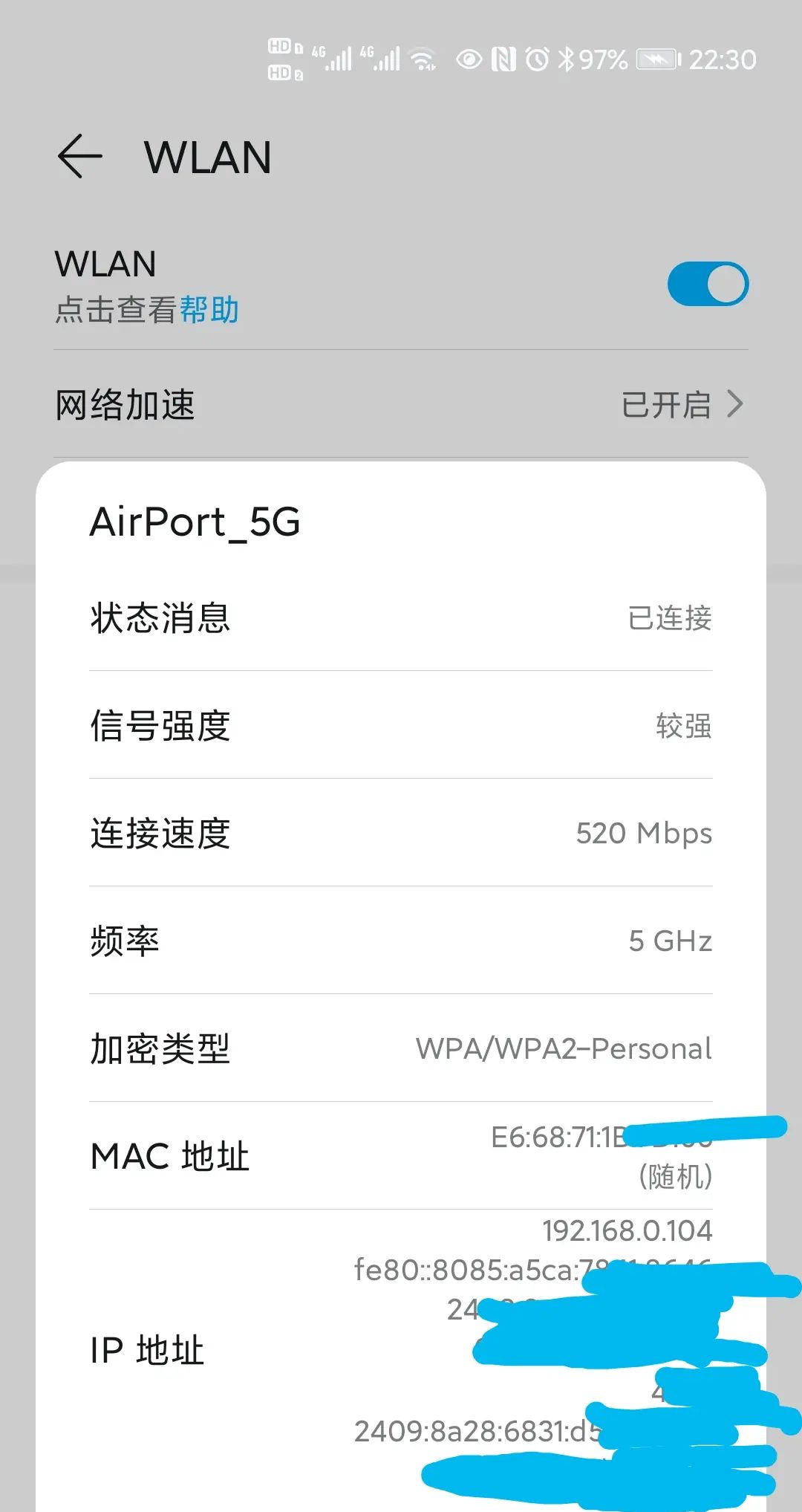The image size is (802, 1512).
Task: Tap the connection speed value 520 Mbps
Action: (645, 834)
